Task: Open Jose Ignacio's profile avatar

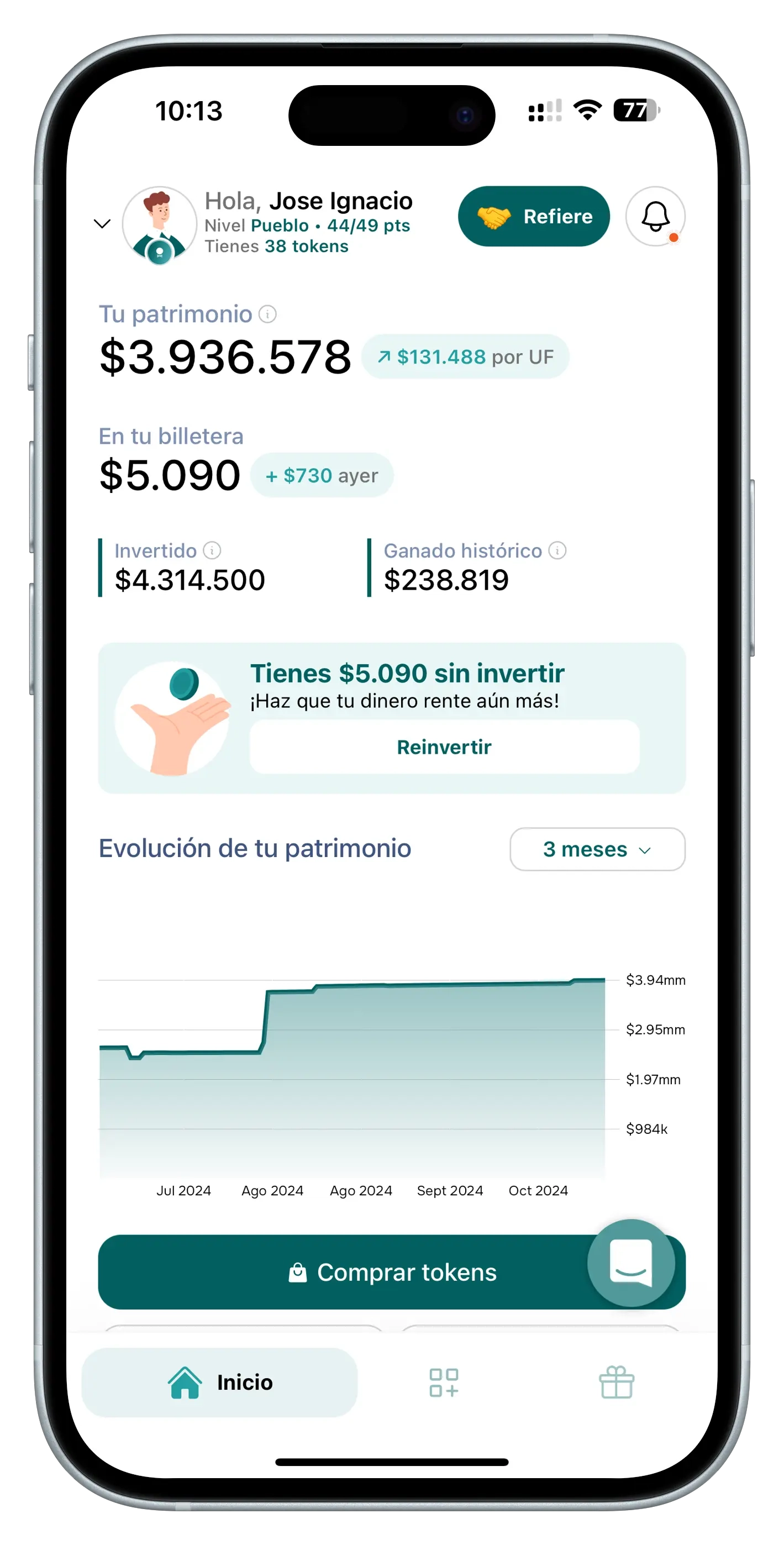Action: pyautogui.click(x=160, y=224)
